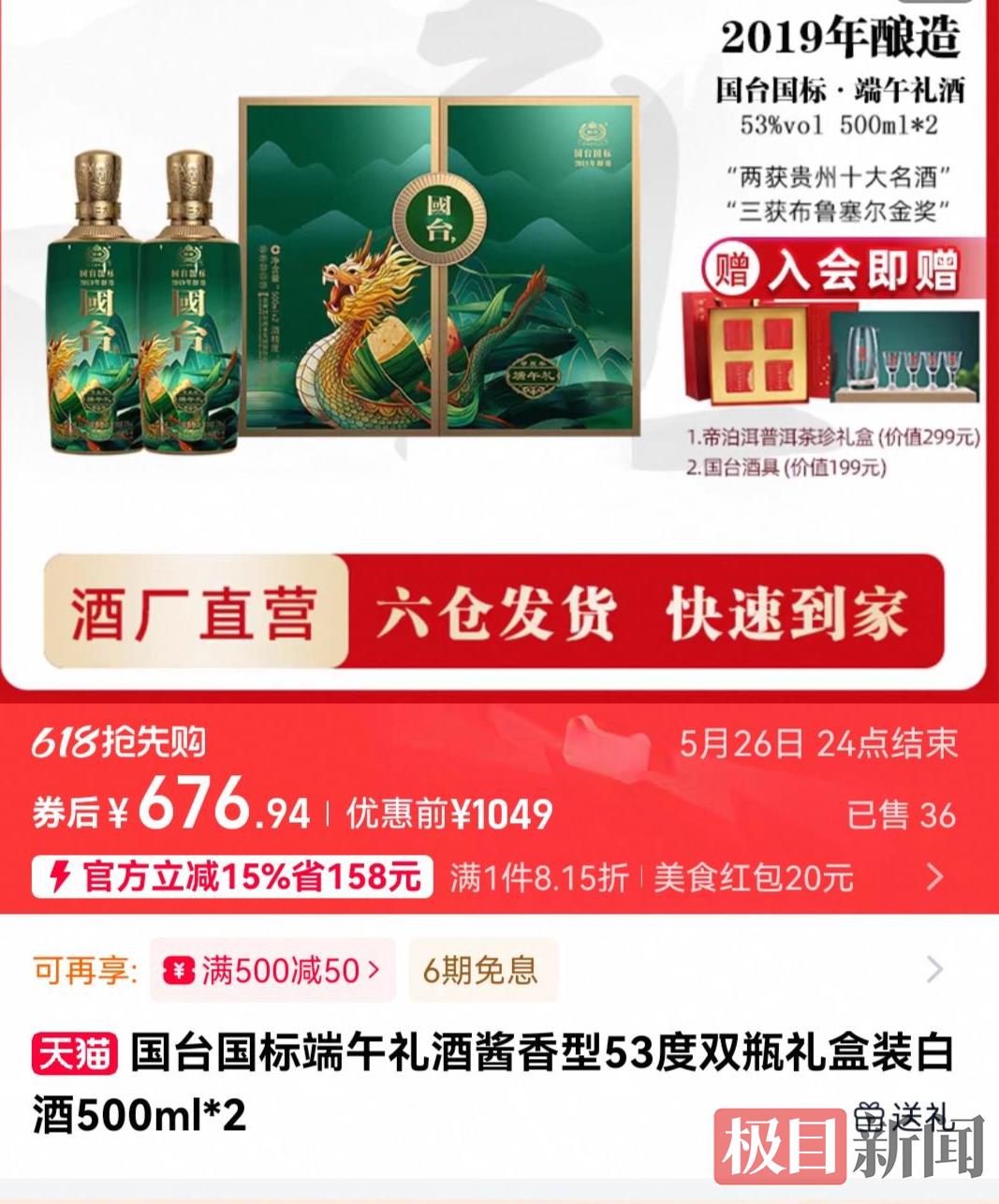Tap the 送礼 gift button
The image size is (999, 1204).
(x=904, y=1117)
